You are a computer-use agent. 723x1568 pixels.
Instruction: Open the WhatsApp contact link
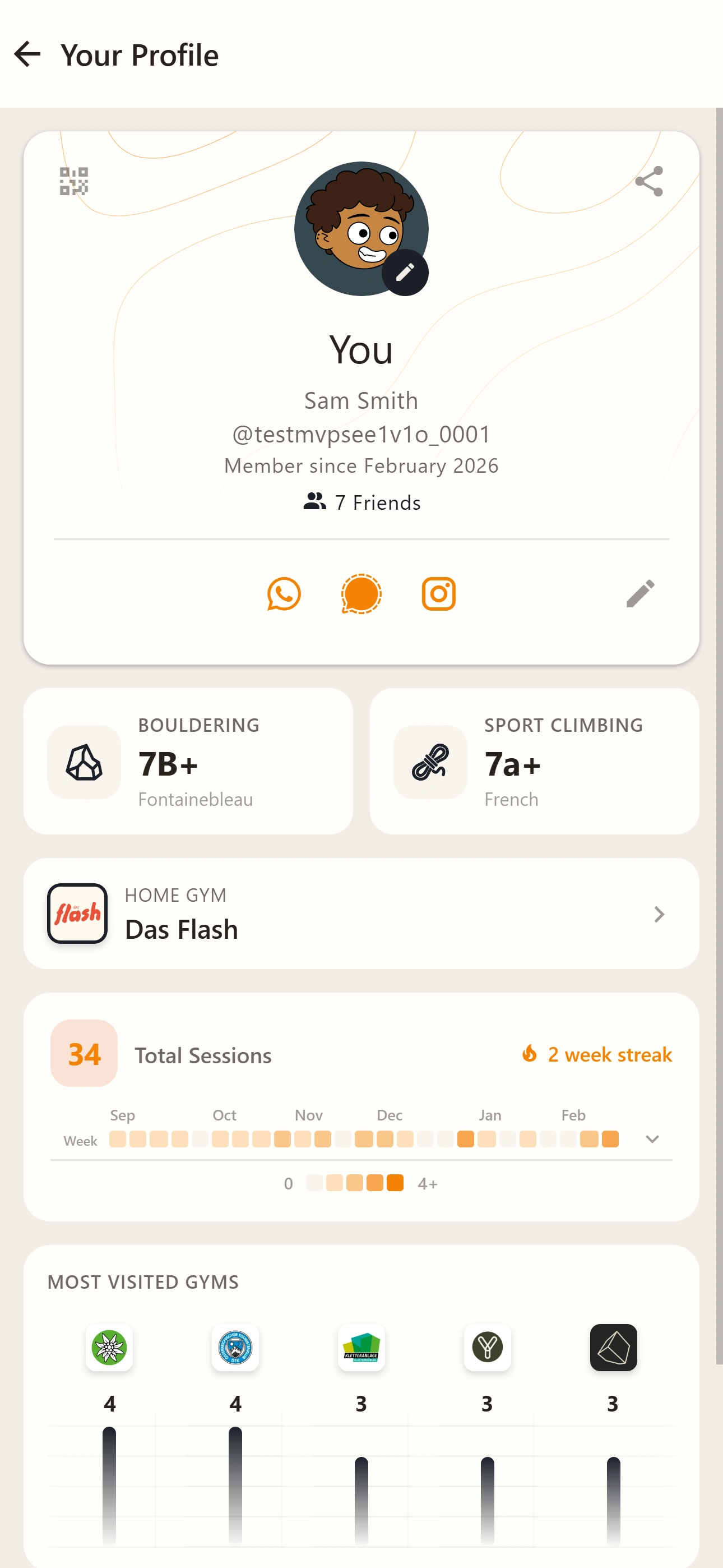tap(284, 593)
